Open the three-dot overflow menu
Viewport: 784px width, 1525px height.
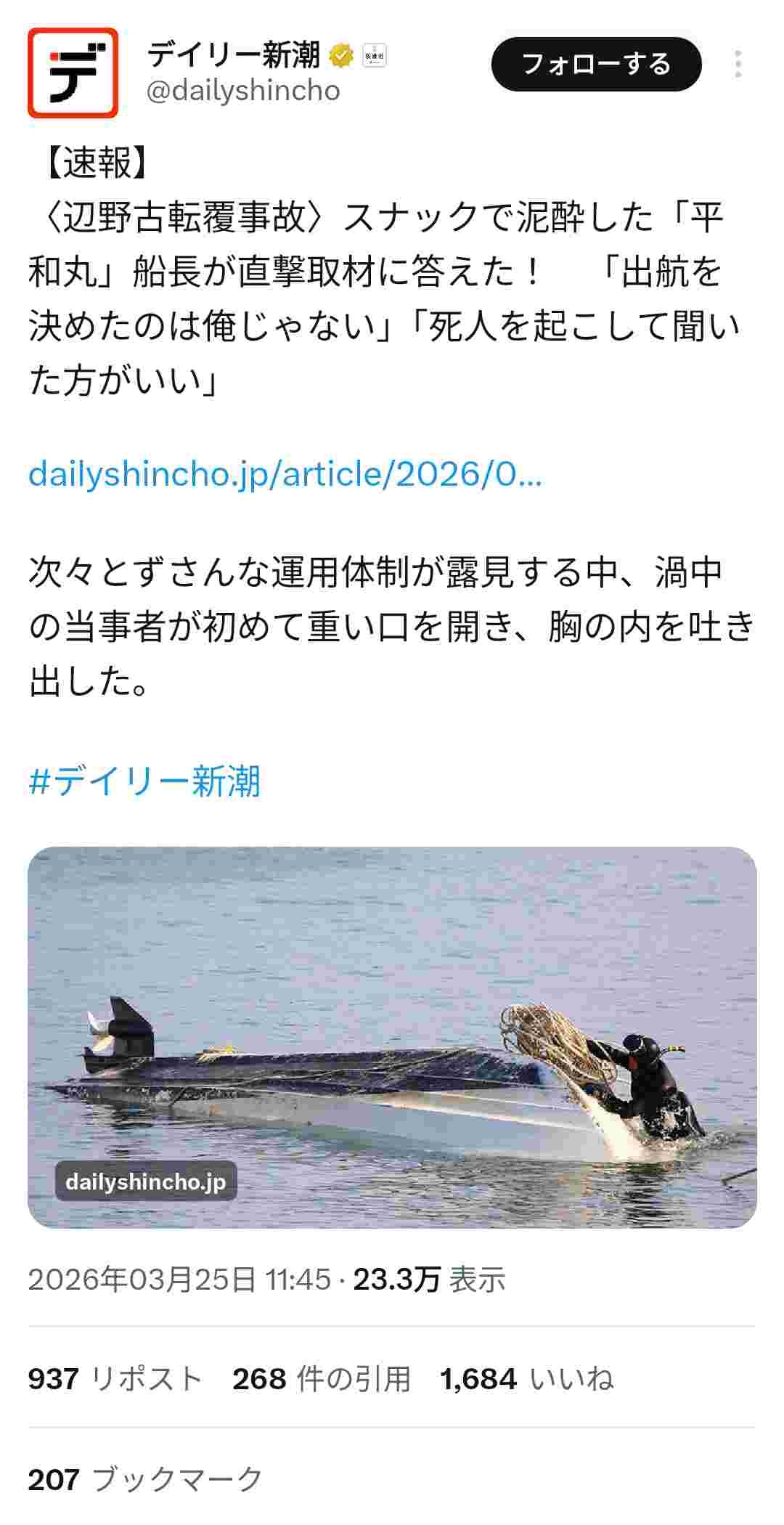pos(738,65)
